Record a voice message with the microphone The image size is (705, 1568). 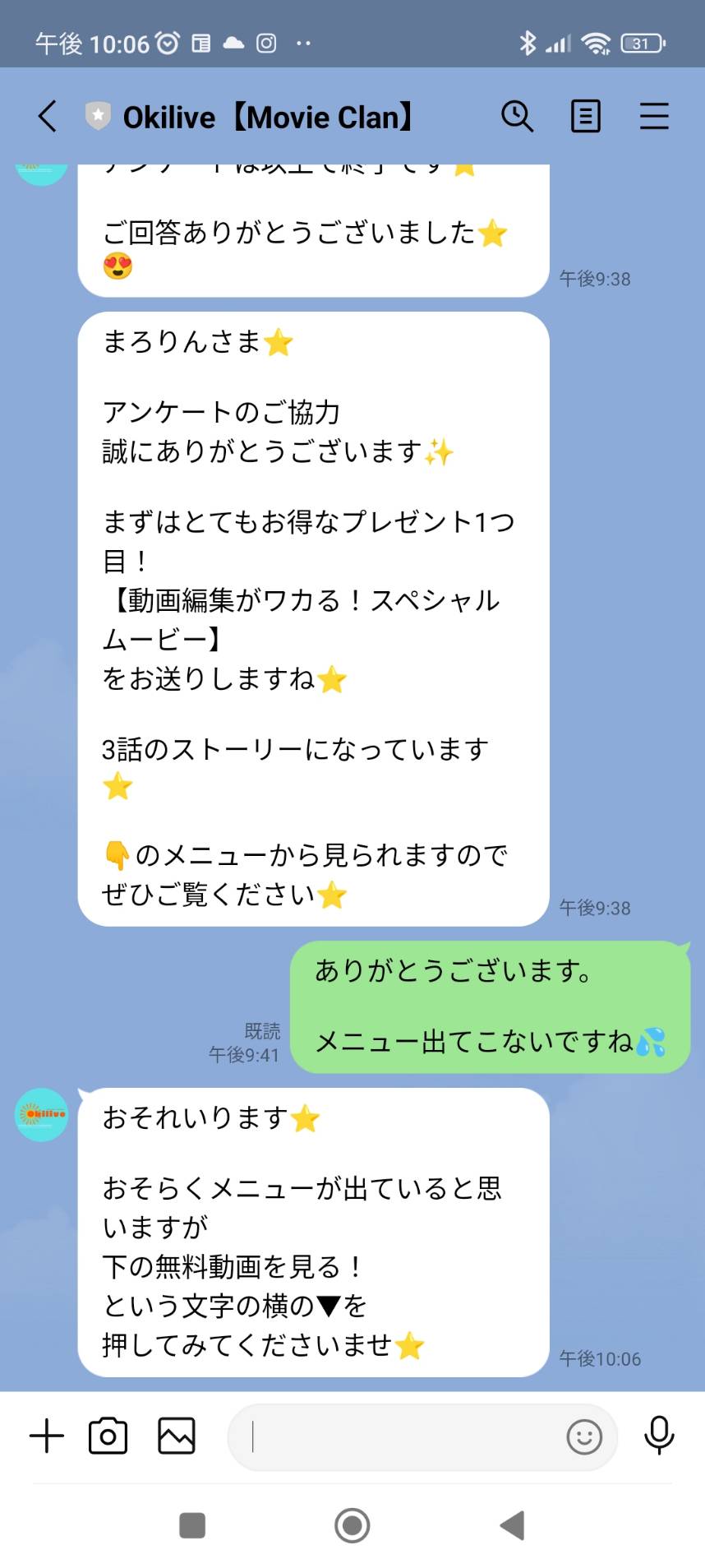659,1436
